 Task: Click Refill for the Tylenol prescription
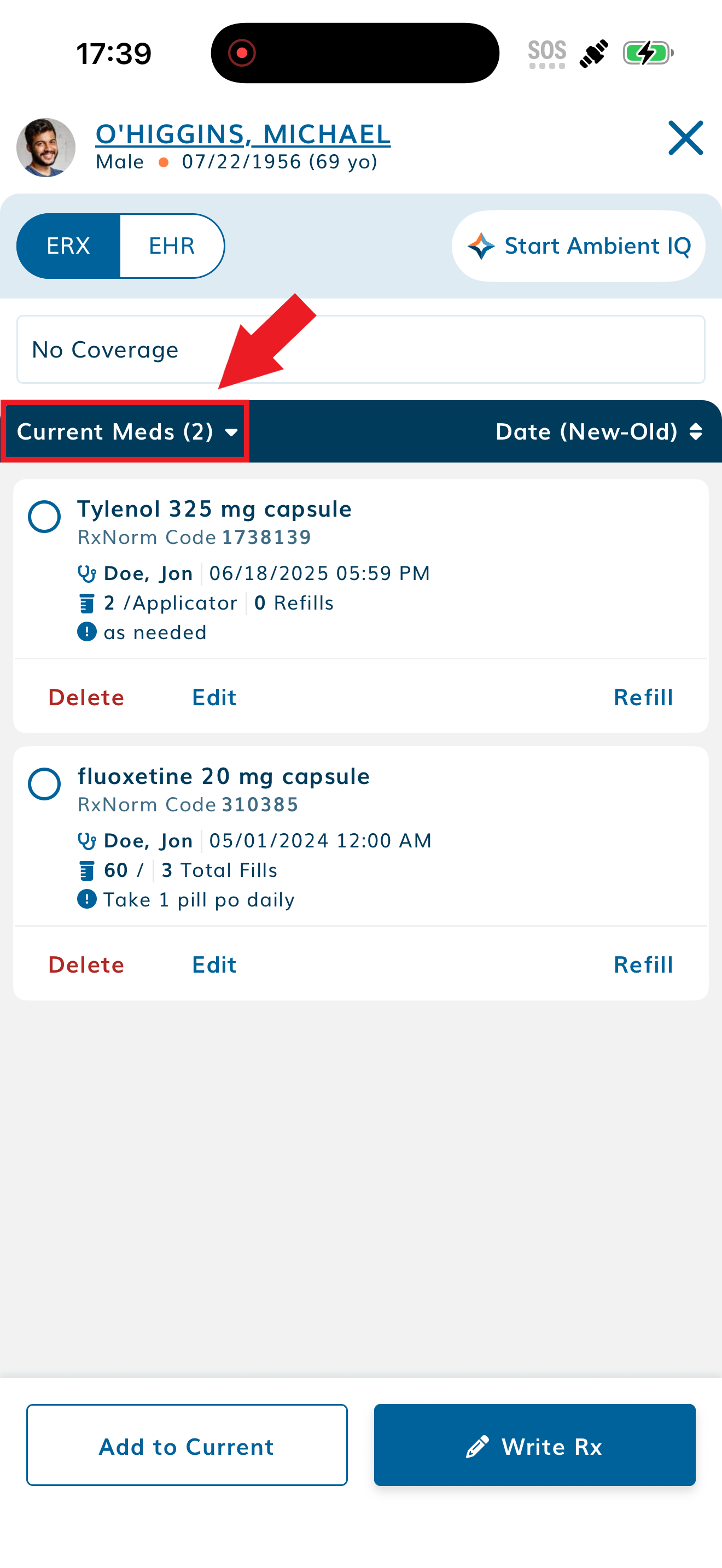click(x=643, y=698)
